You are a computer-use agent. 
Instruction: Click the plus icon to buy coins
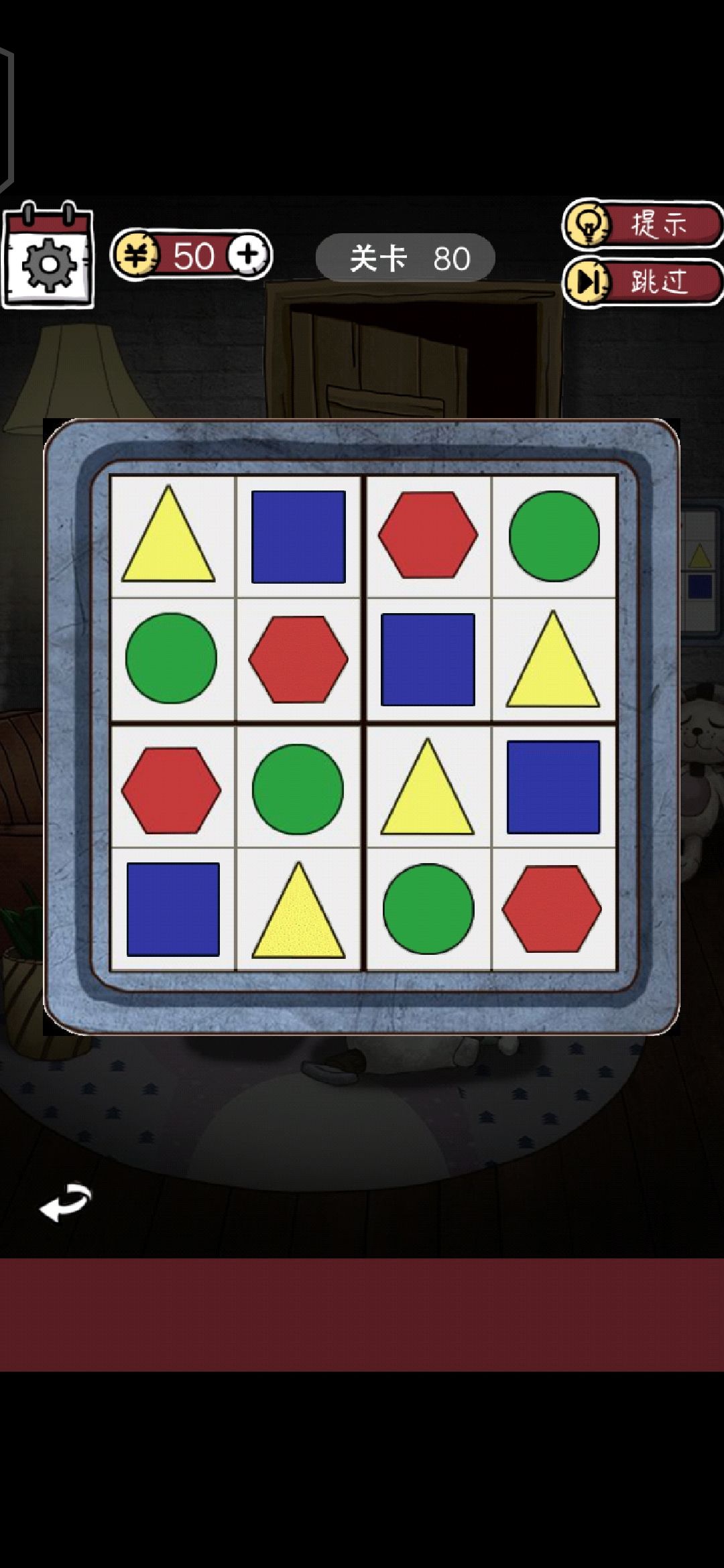246,255
